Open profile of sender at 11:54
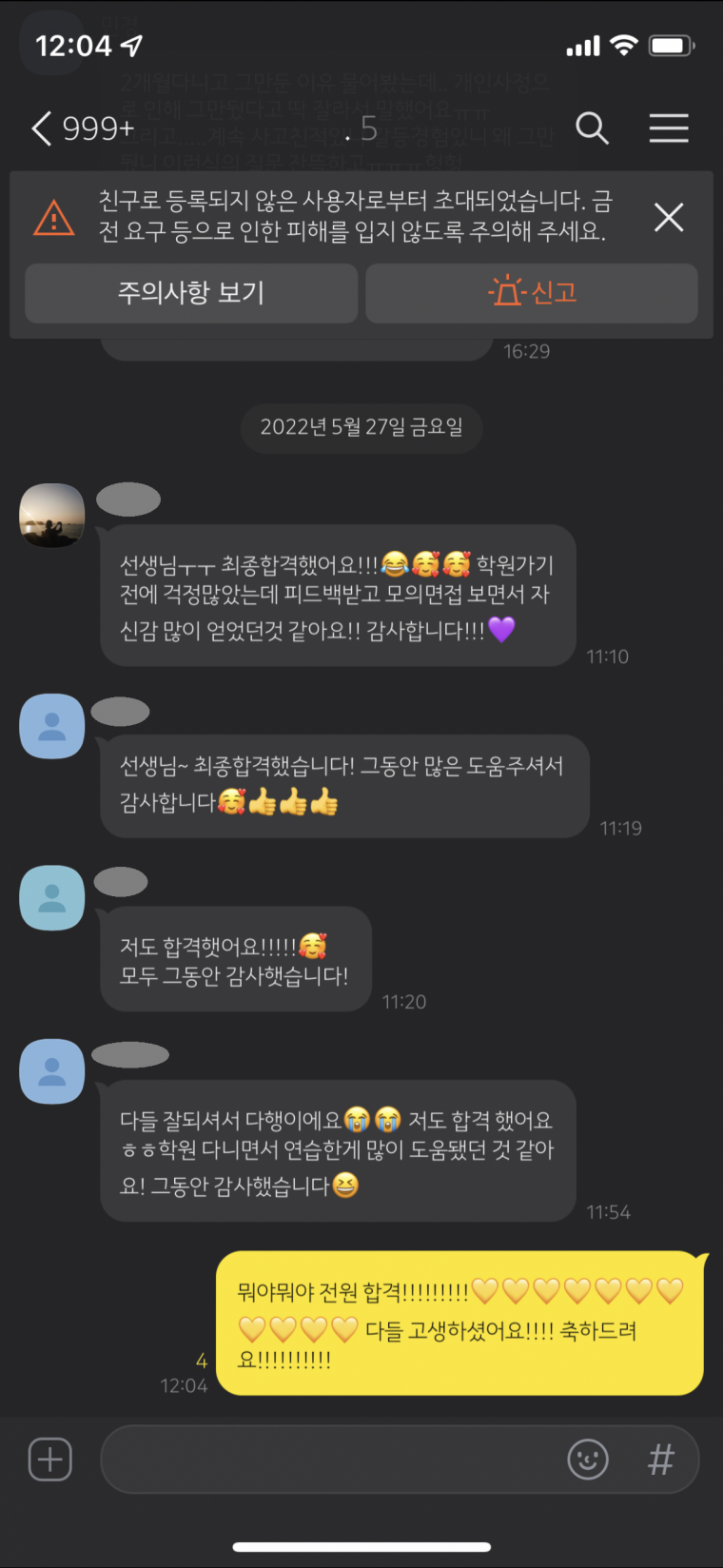The image size is (723, 1568). pyautogui.click(x=52, y=1071)
